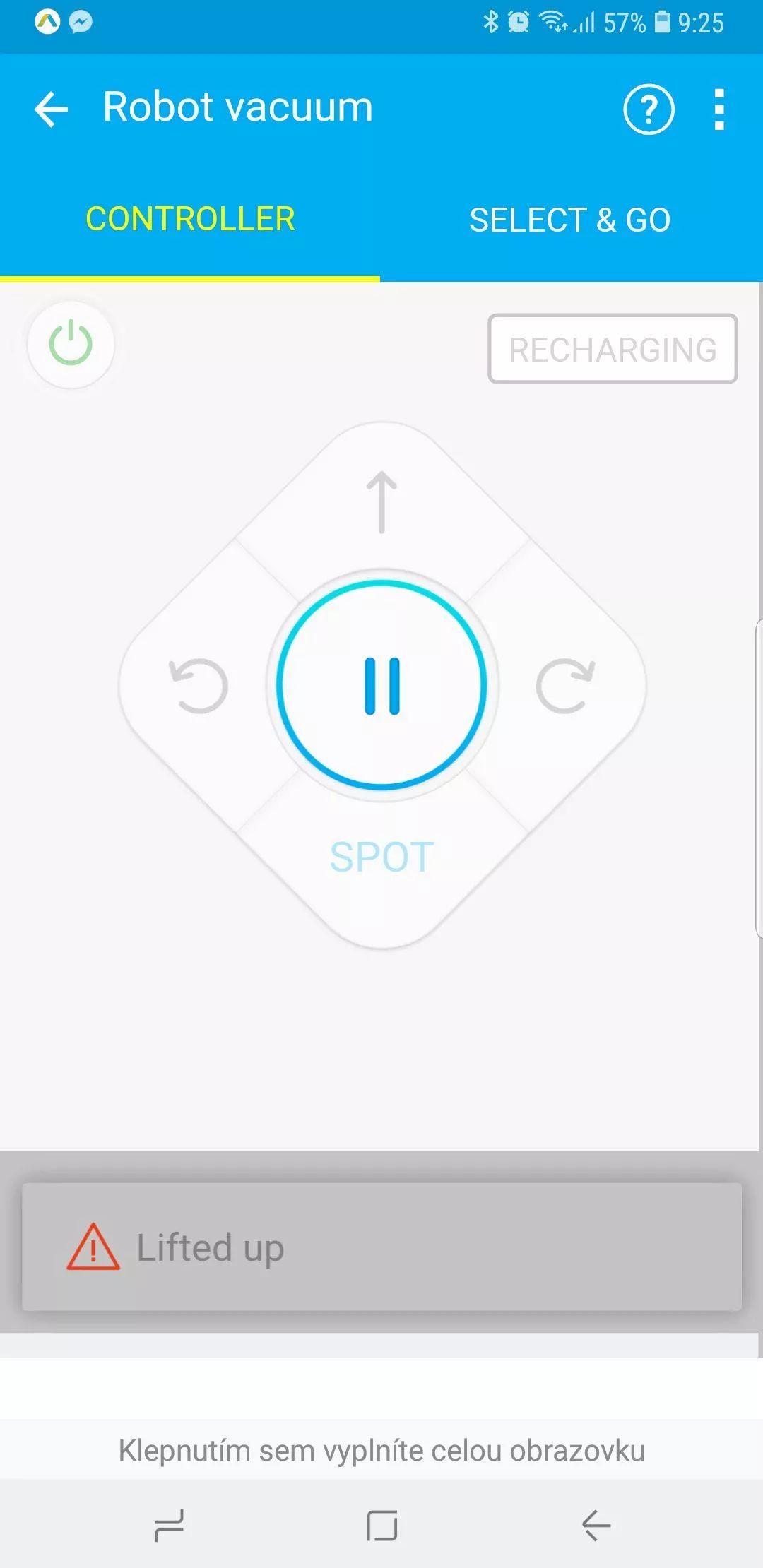
Task: Go back using the app bar arrow
Action: [x=52, y=109]
